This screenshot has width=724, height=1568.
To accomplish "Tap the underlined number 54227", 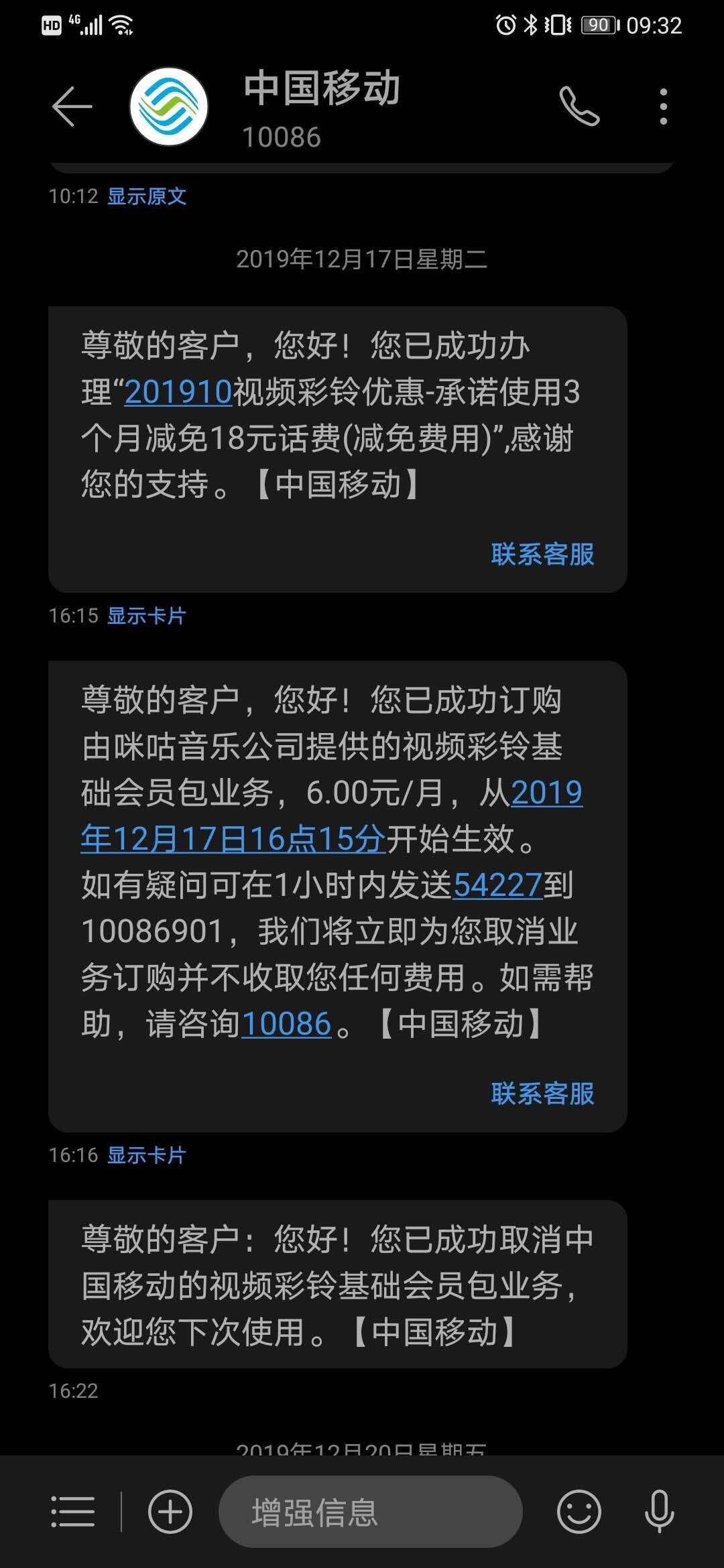I will pyautogui.click(x=497, y=885).
